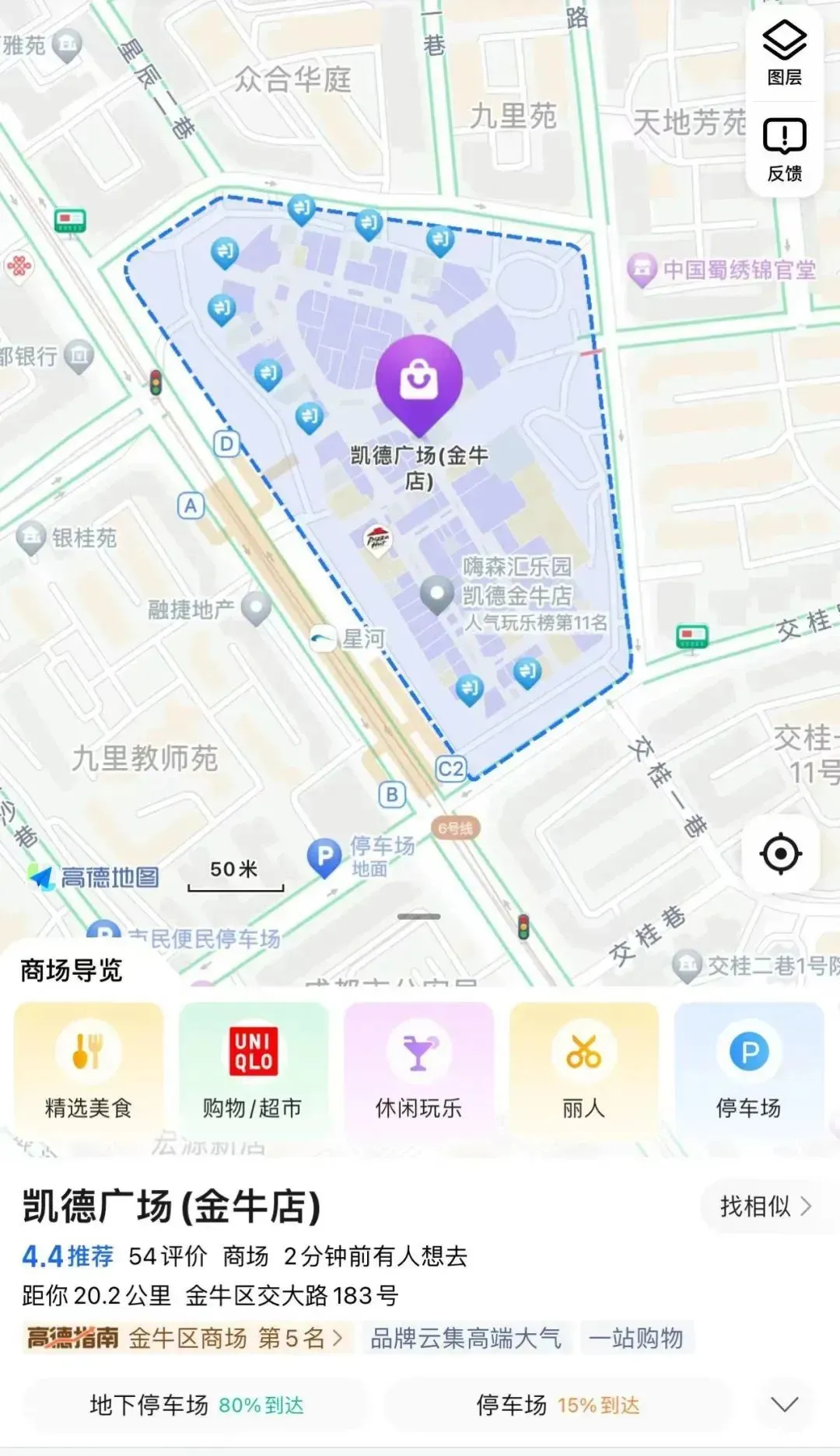
Task: Tap the 反馈 feedback button
Action: pyautogui.click(x=784, y=149)
